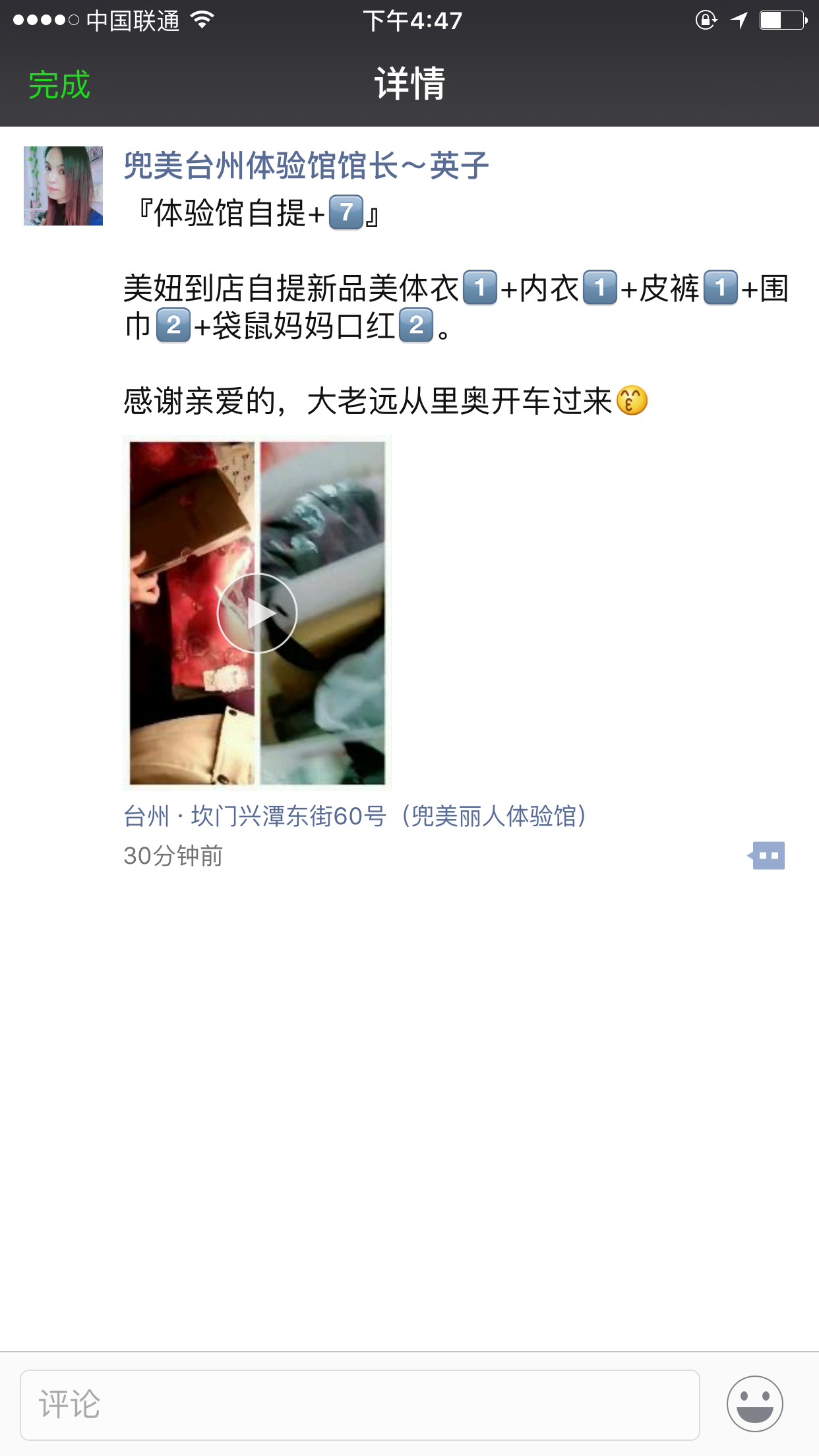Open the like and comment bubble menu
The height and width of the screenshot is (1456, 819).
[767, 855]
